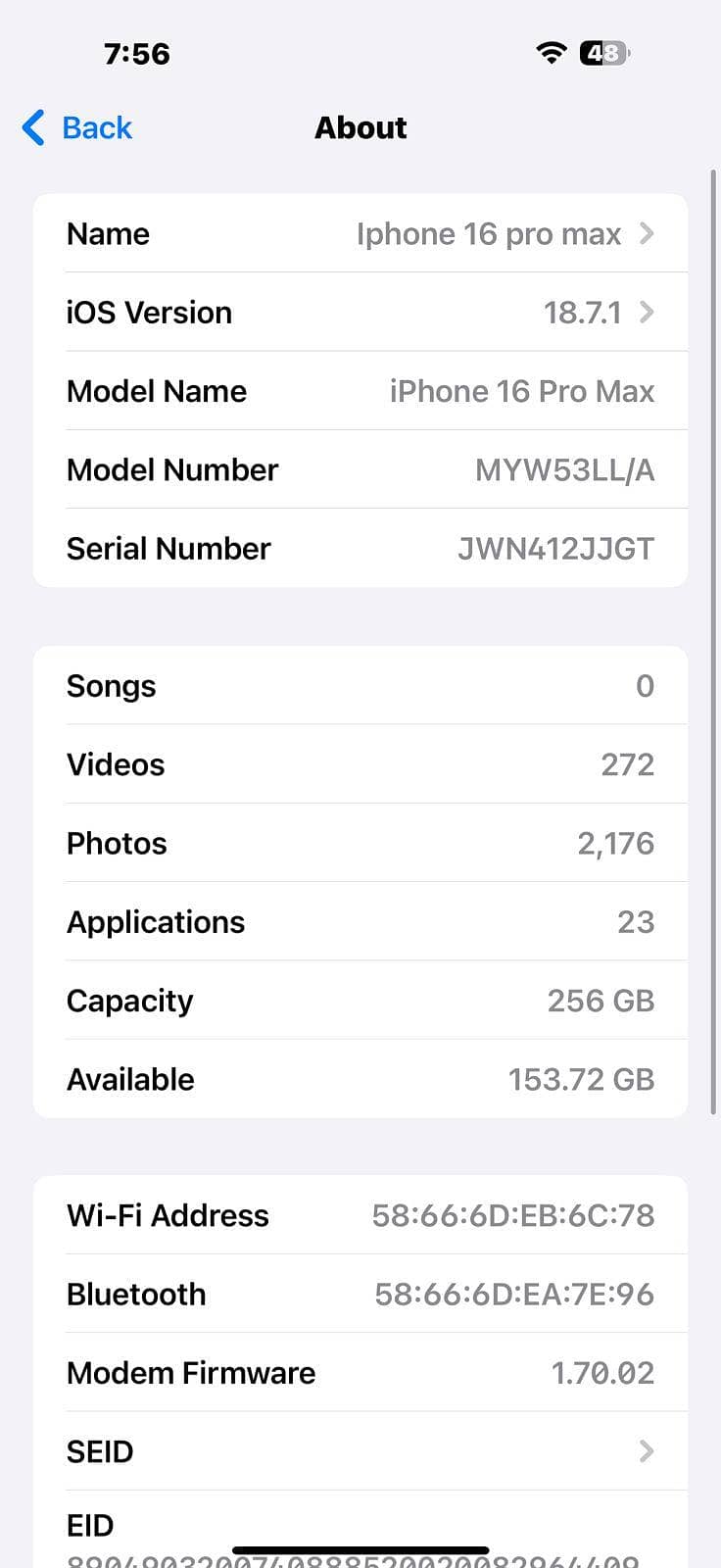Tap the Capacity 256 GB row

coord(360,1000)
